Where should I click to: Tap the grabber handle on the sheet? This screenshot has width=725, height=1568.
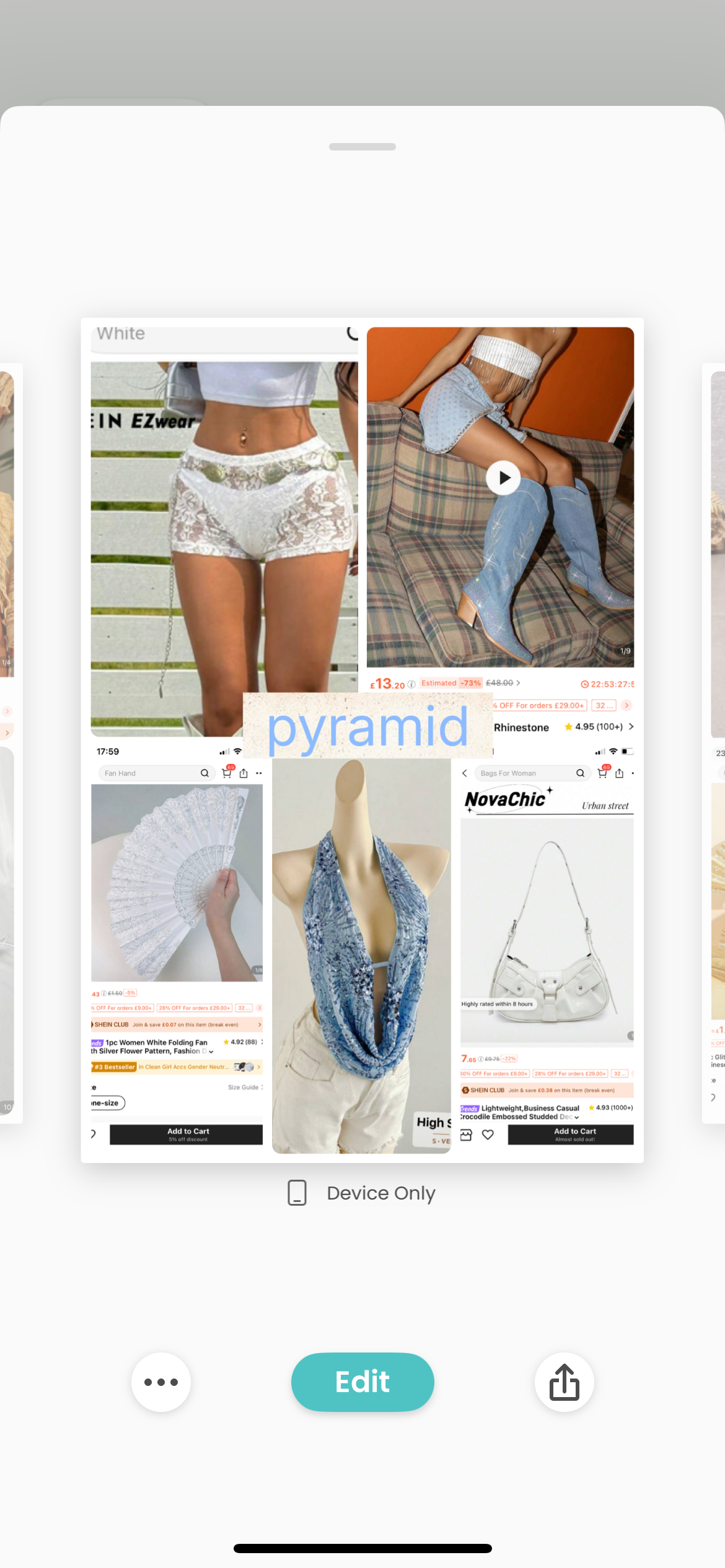tap(362, 147)
